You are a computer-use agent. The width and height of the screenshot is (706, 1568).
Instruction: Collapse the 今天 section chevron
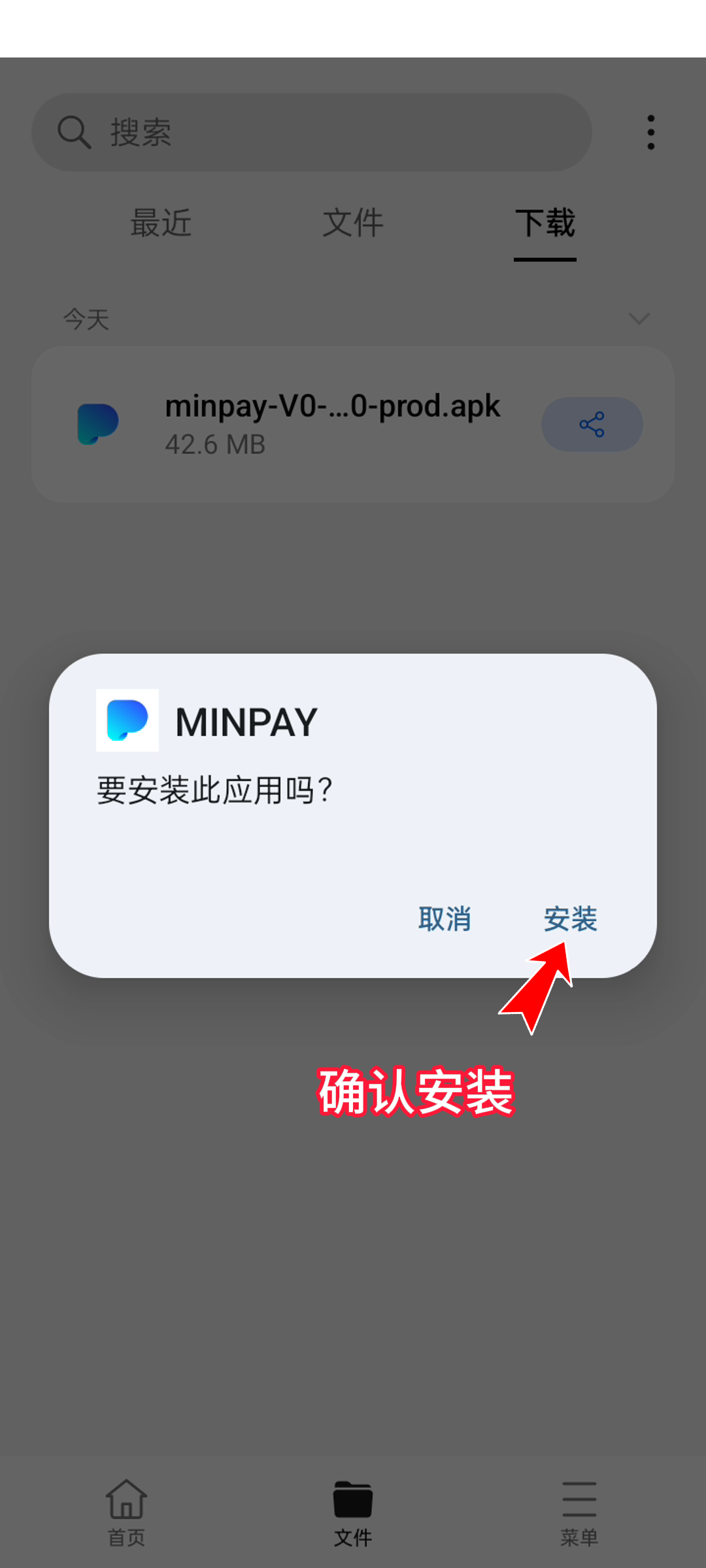click(x=639, y=319)
